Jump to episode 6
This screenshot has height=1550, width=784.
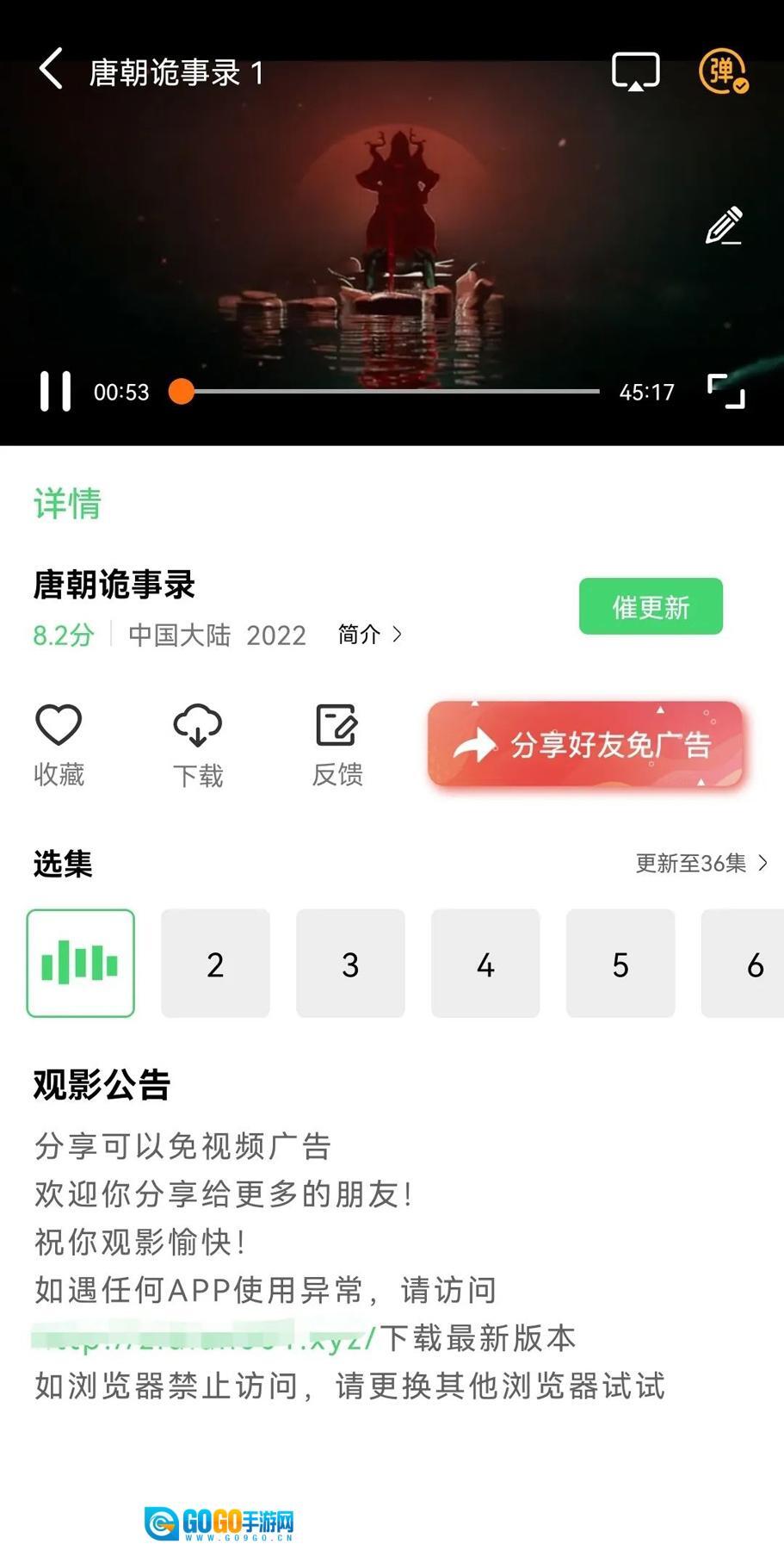[750, 964]
